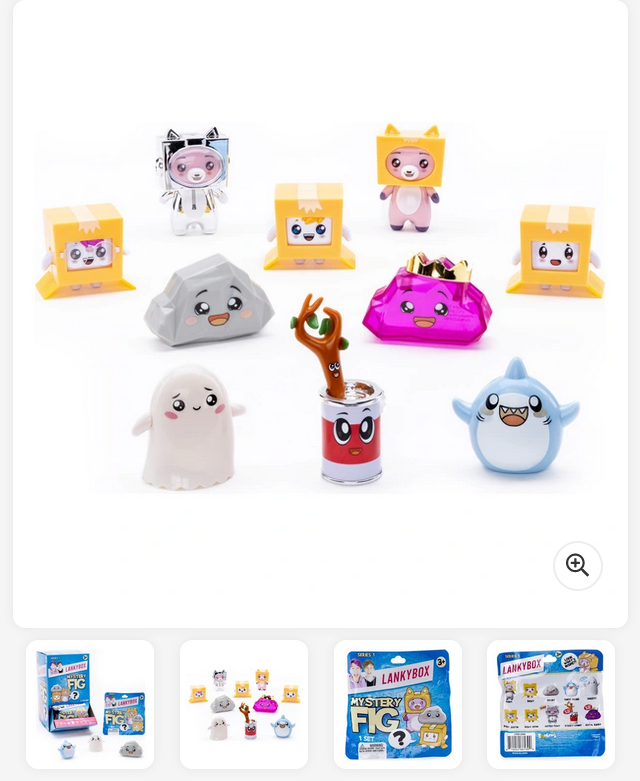Select thumbnail showing display box with figures
The width and height of the screenshot is (640, 781).
pyautogui.click(x=90, y=704)
